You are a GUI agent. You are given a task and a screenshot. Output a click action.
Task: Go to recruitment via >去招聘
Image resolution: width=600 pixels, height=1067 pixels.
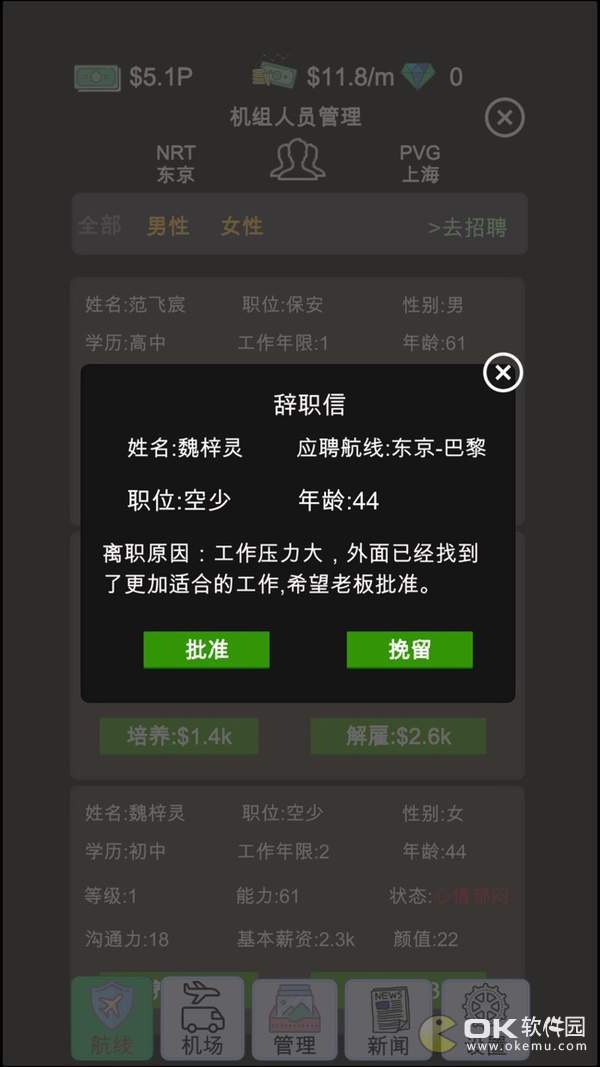[x=467, y=227]
